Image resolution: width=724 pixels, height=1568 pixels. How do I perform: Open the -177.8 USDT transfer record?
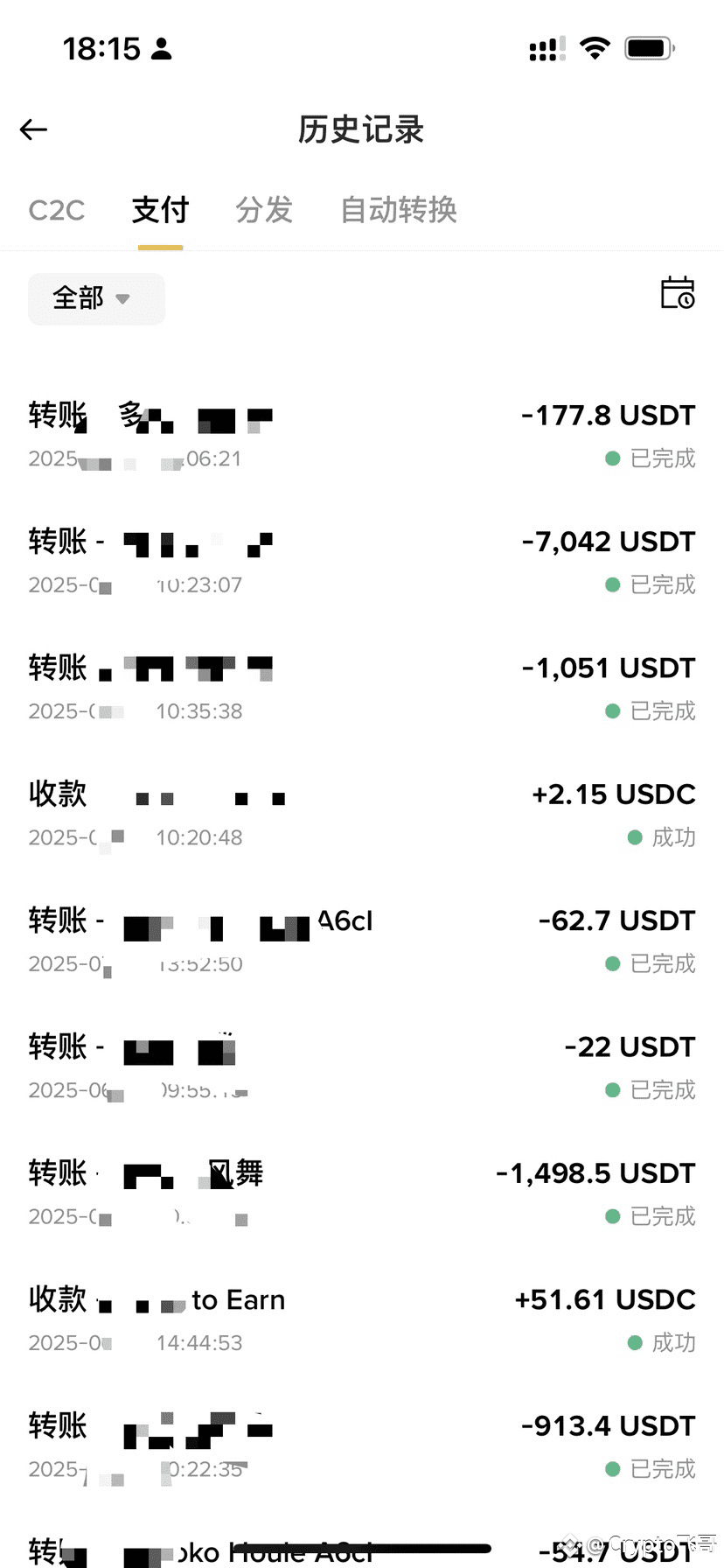(362, 435)
